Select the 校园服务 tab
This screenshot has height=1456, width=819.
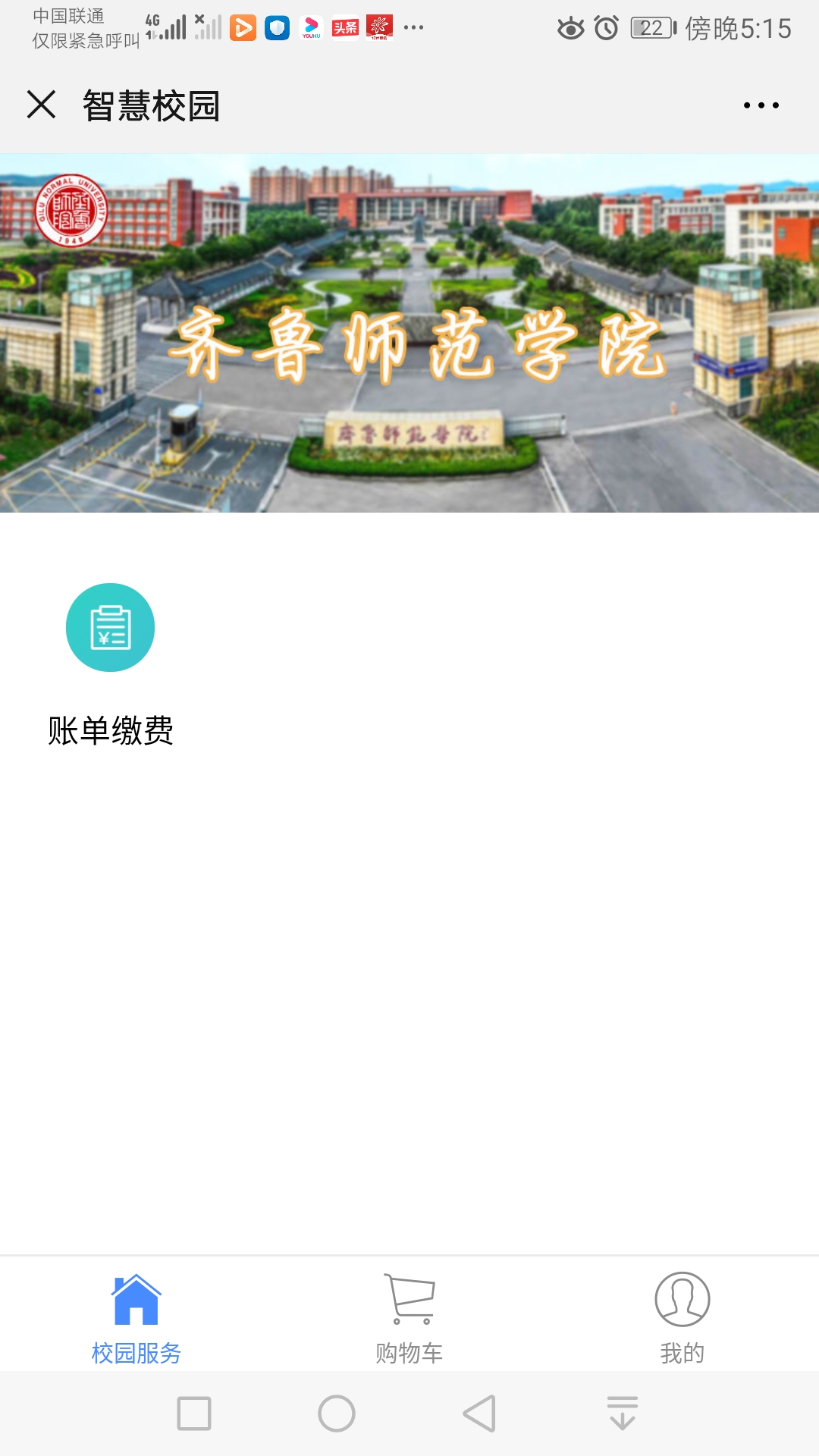tap(136, 1316)
